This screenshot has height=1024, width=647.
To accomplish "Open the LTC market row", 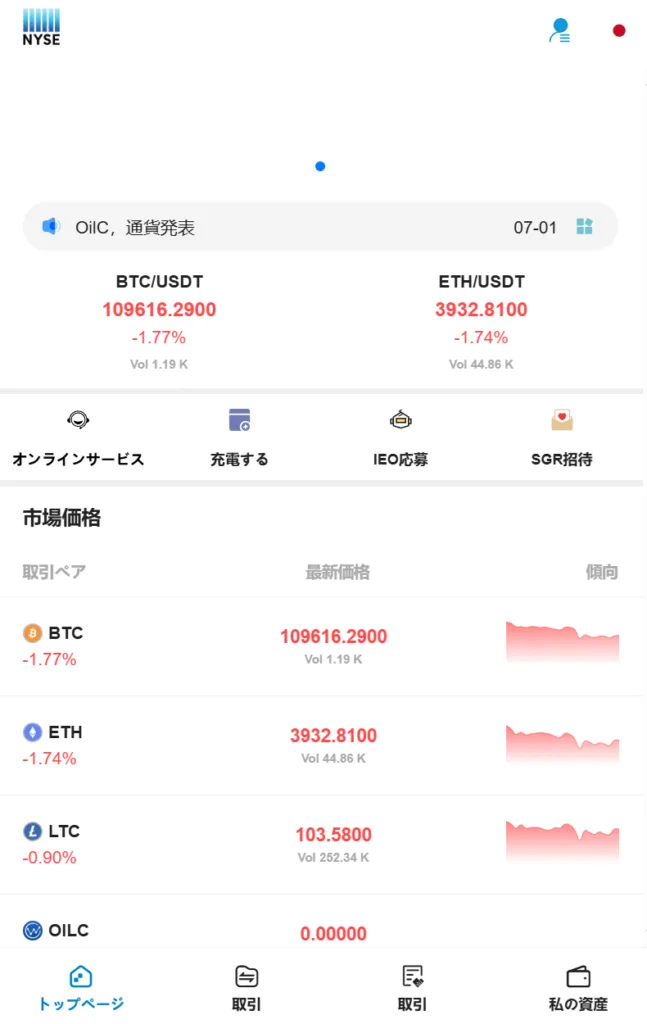I will 323,843.
